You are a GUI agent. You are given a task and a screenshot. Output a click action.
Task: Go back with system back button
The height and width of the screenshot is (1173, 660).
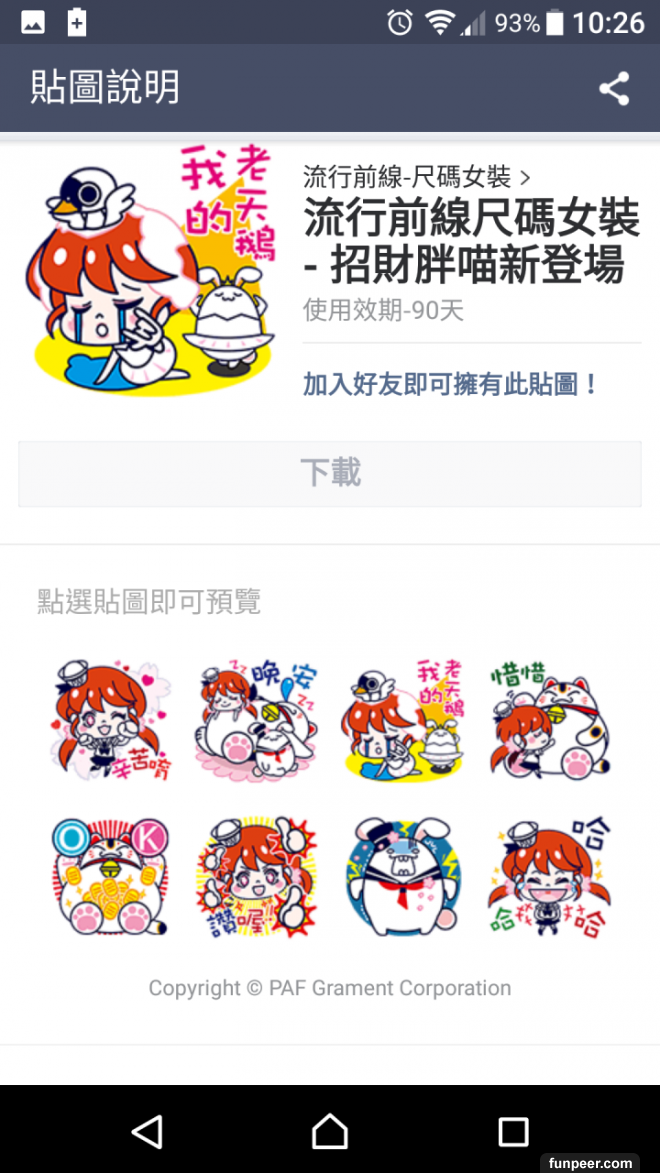click(x=147, y=1131)
